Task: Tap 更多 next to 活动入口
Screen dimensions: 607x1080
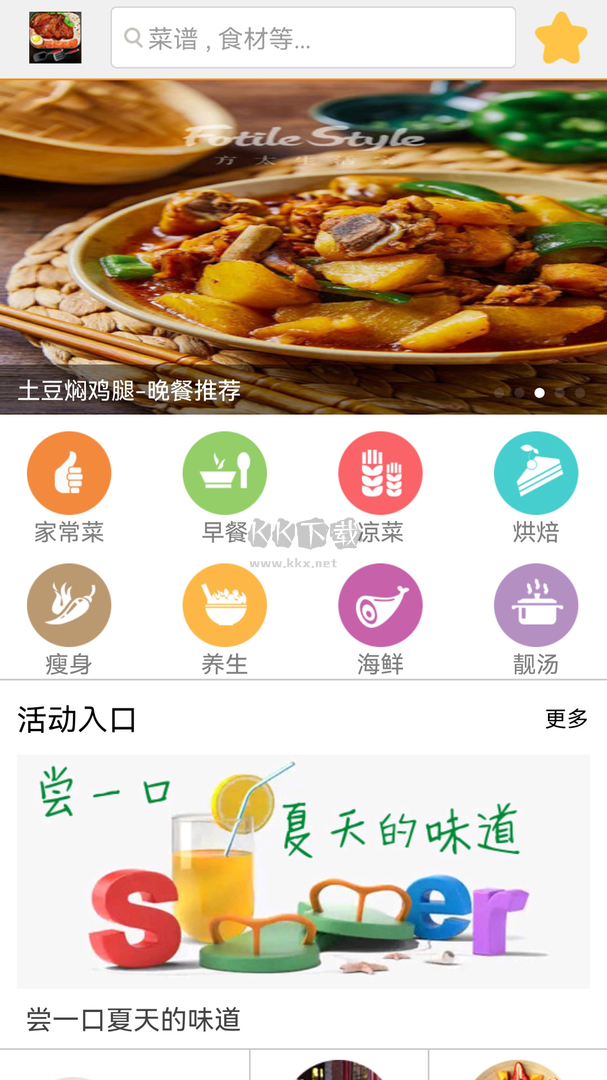Action: pos(566,719)
